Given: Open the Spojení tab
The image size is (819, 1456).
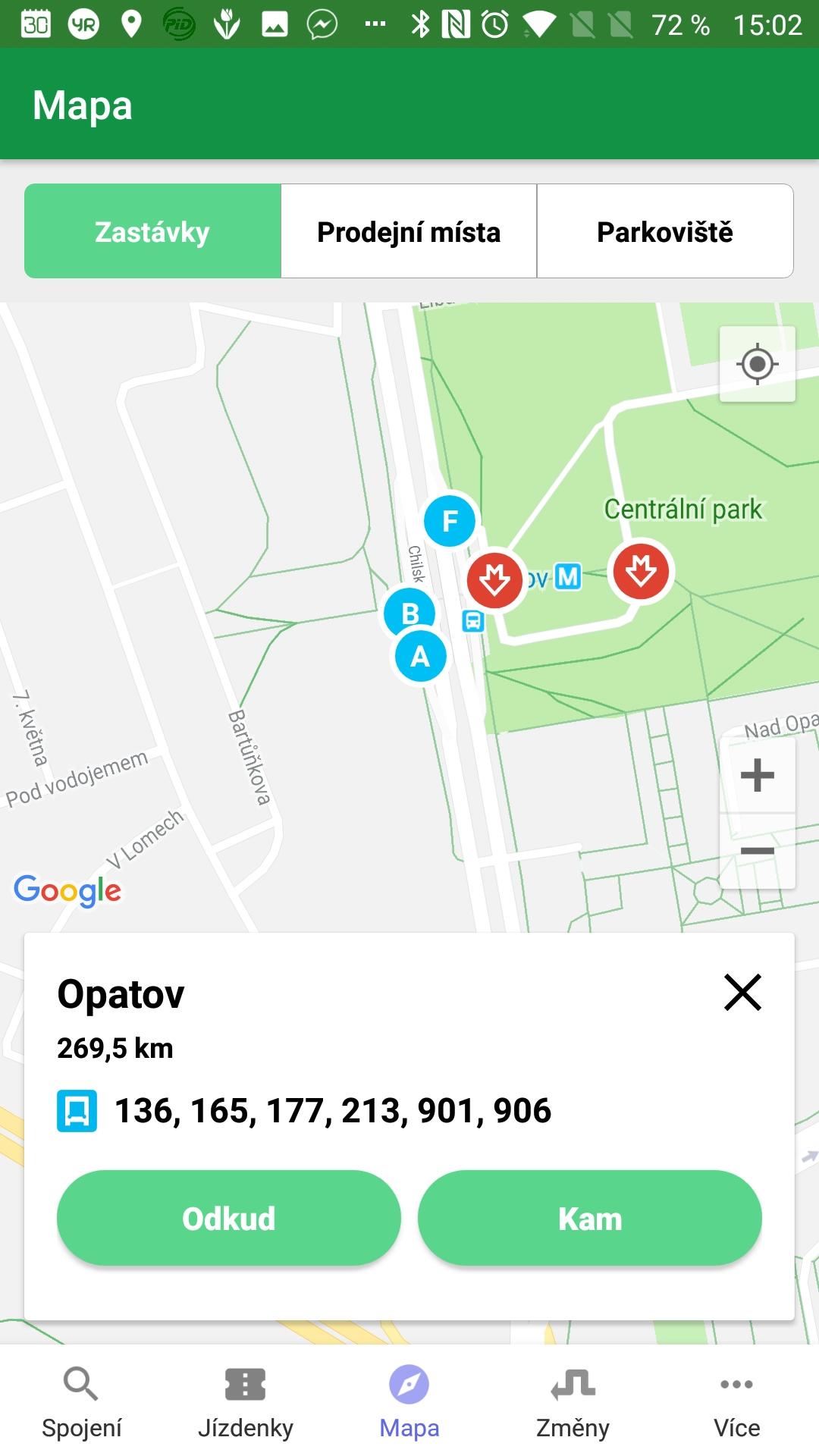Looking at the screenshot, I should [82, 1402].
